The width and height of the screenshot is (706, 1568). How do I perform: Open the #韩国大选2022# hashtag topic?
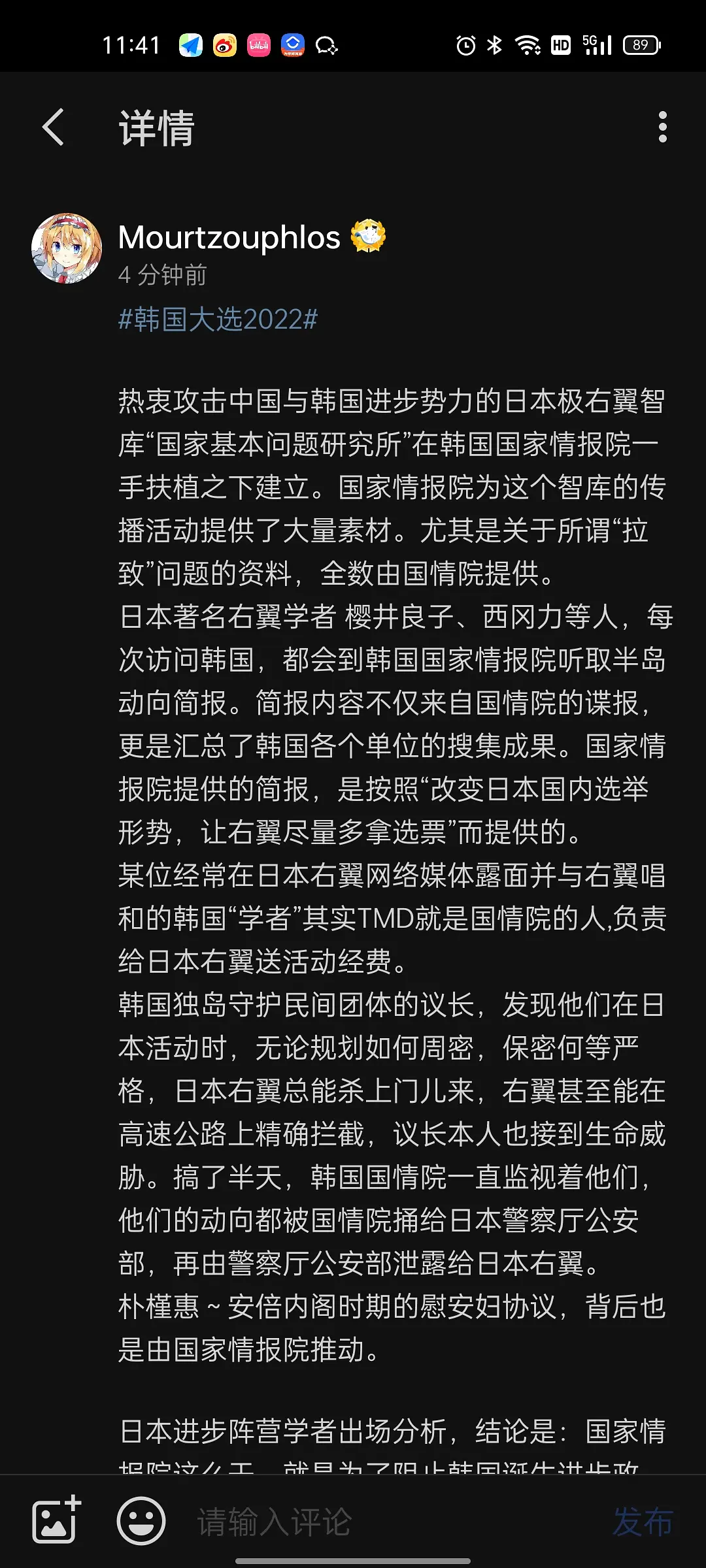click(218, 319)
